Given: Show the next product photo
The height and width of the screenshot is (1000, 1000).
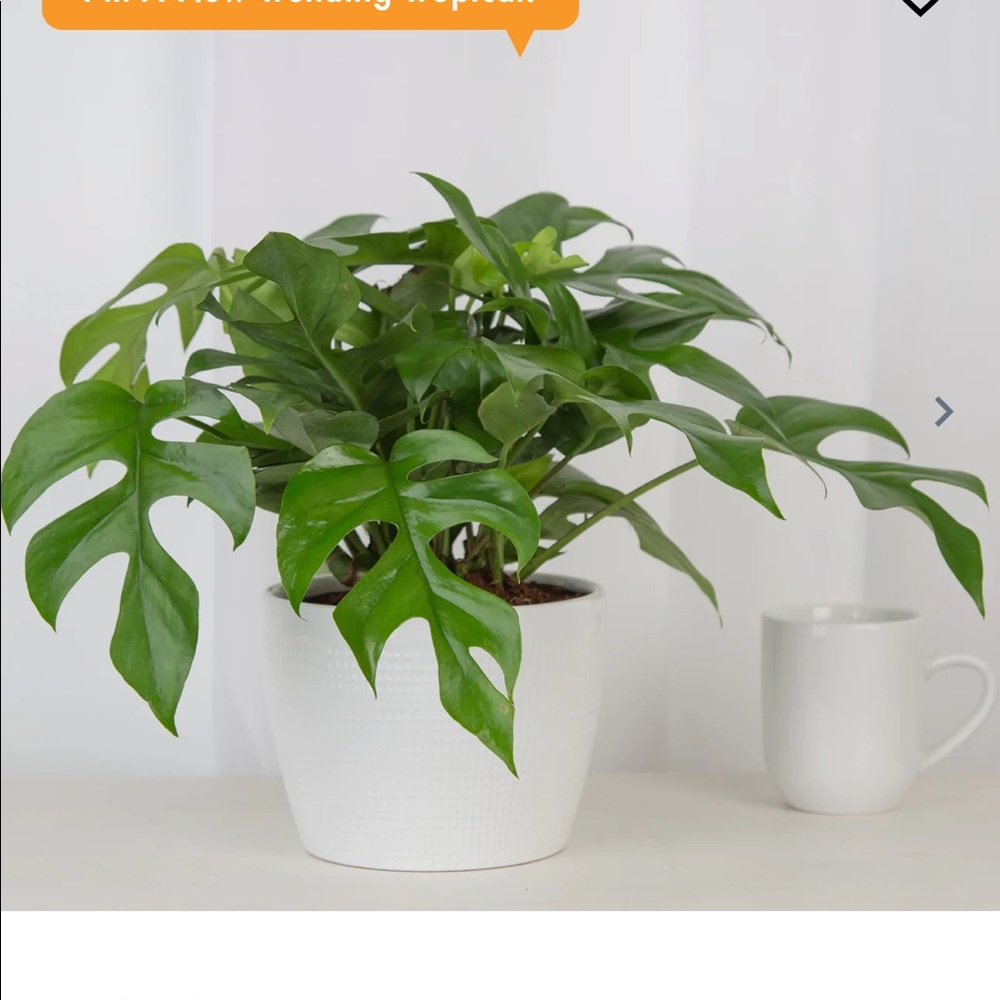Looking at the screenshot, I should [x=943, y=411].
